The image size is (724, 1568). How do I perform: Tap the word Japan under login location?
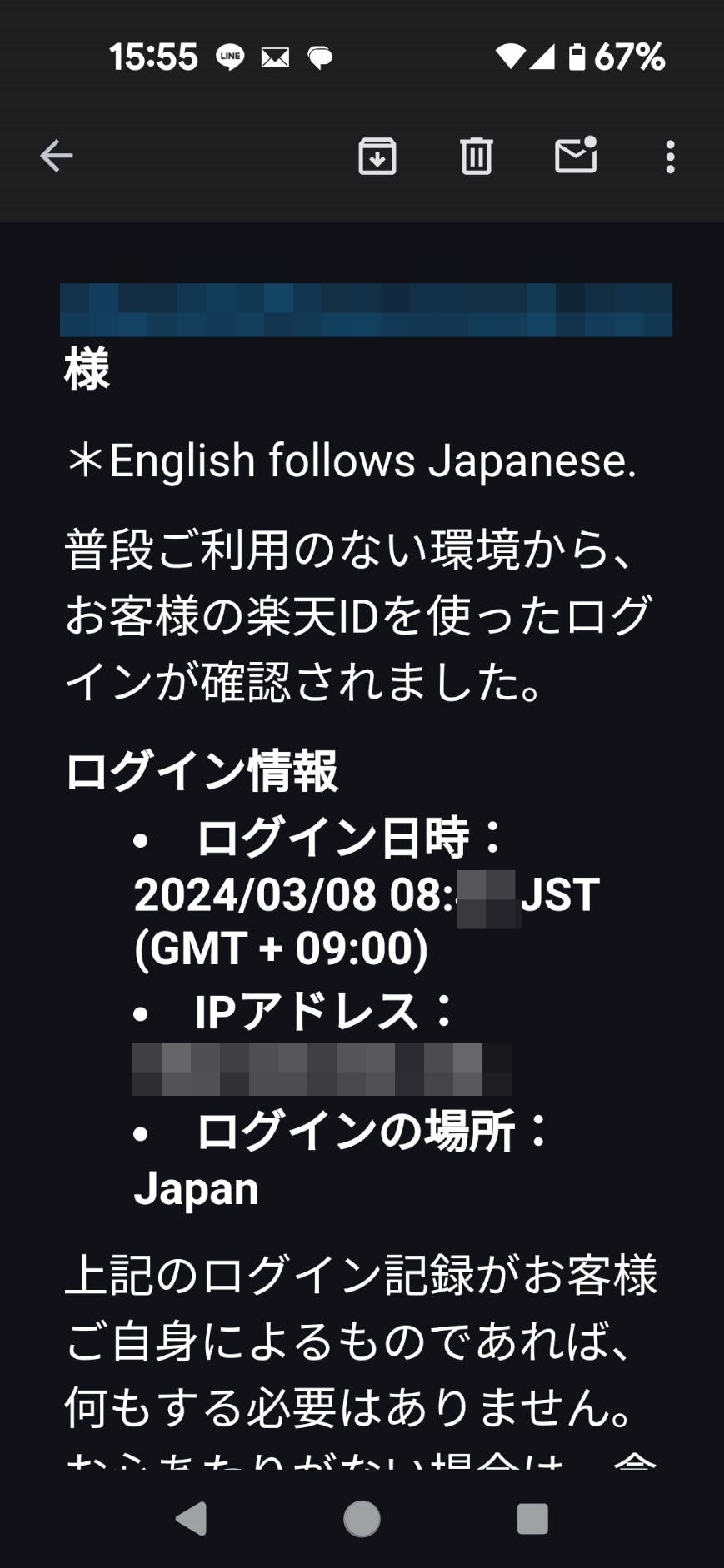pos(197,1189)
